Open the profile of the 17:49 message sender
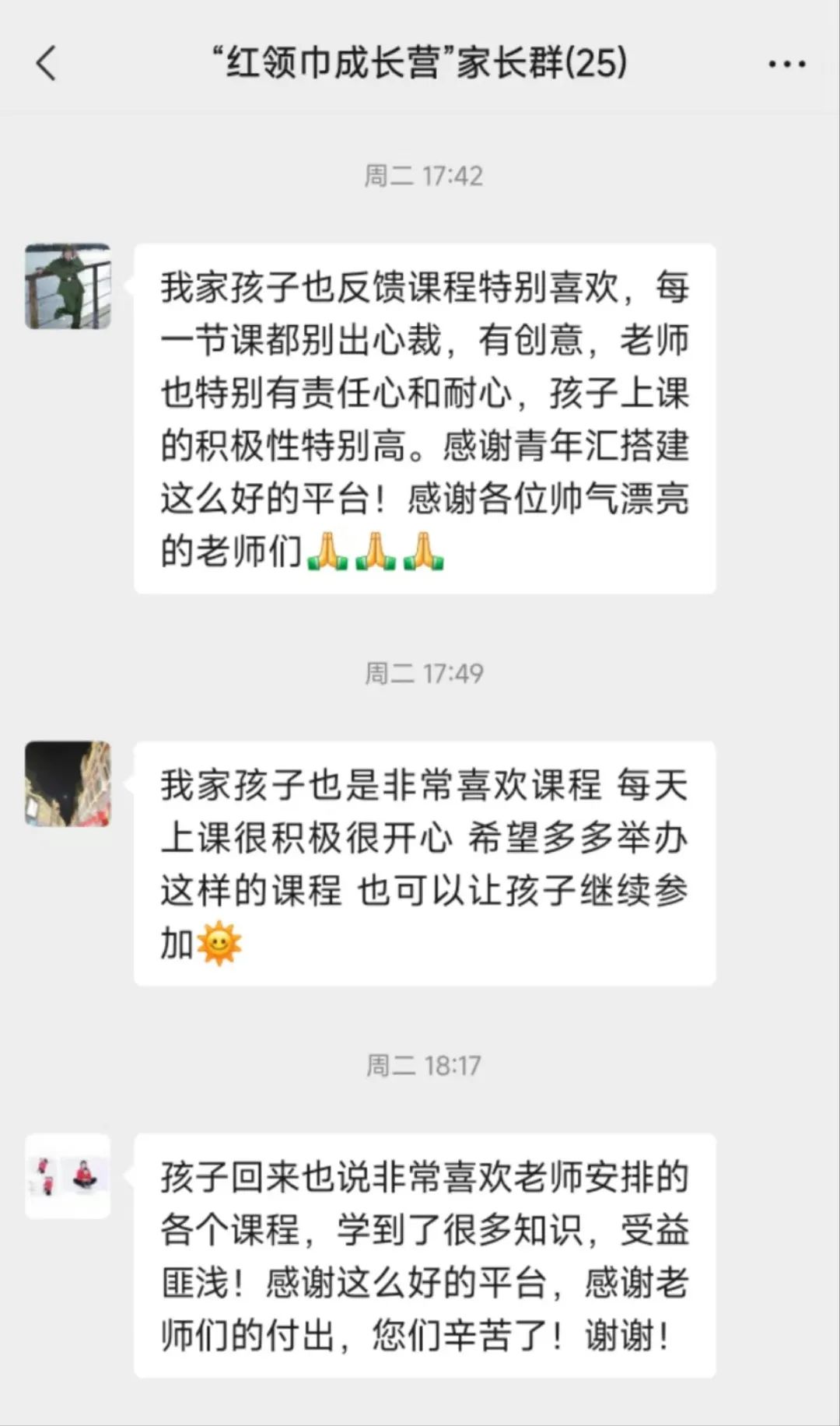This screenshot has height=1426, width=840. [68, 783]
